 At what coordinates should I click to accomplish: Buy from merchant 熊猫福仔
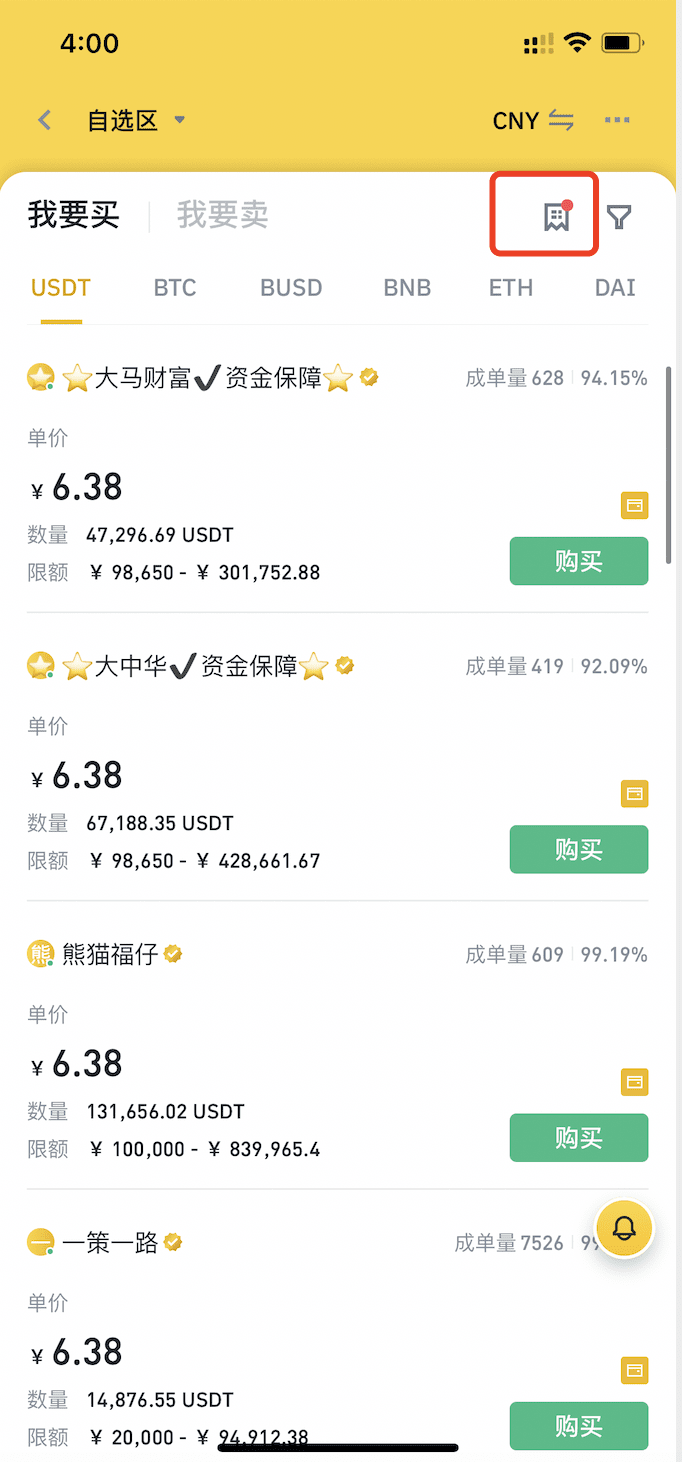click(x=579, y=1138)
